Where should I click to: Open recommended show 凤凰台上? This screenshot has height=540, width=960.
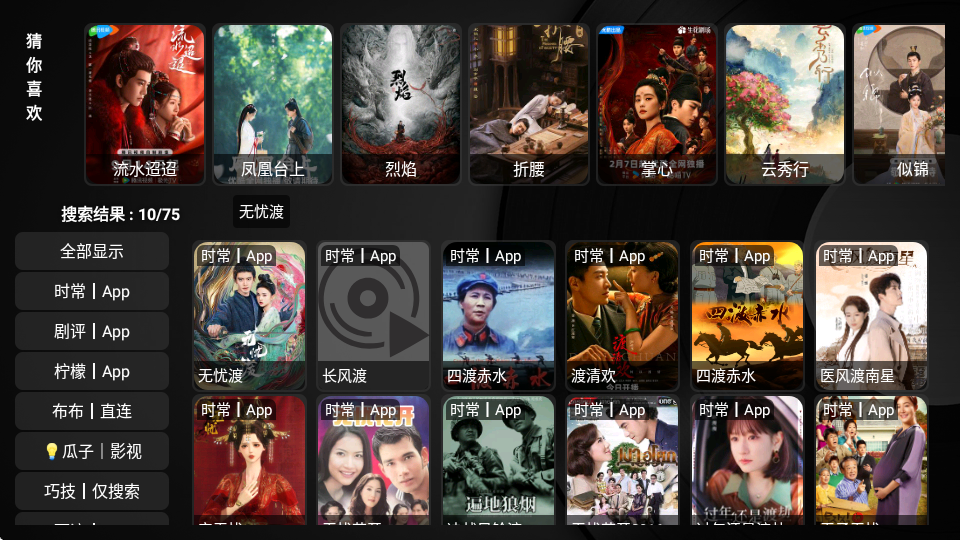pos(273,104)
